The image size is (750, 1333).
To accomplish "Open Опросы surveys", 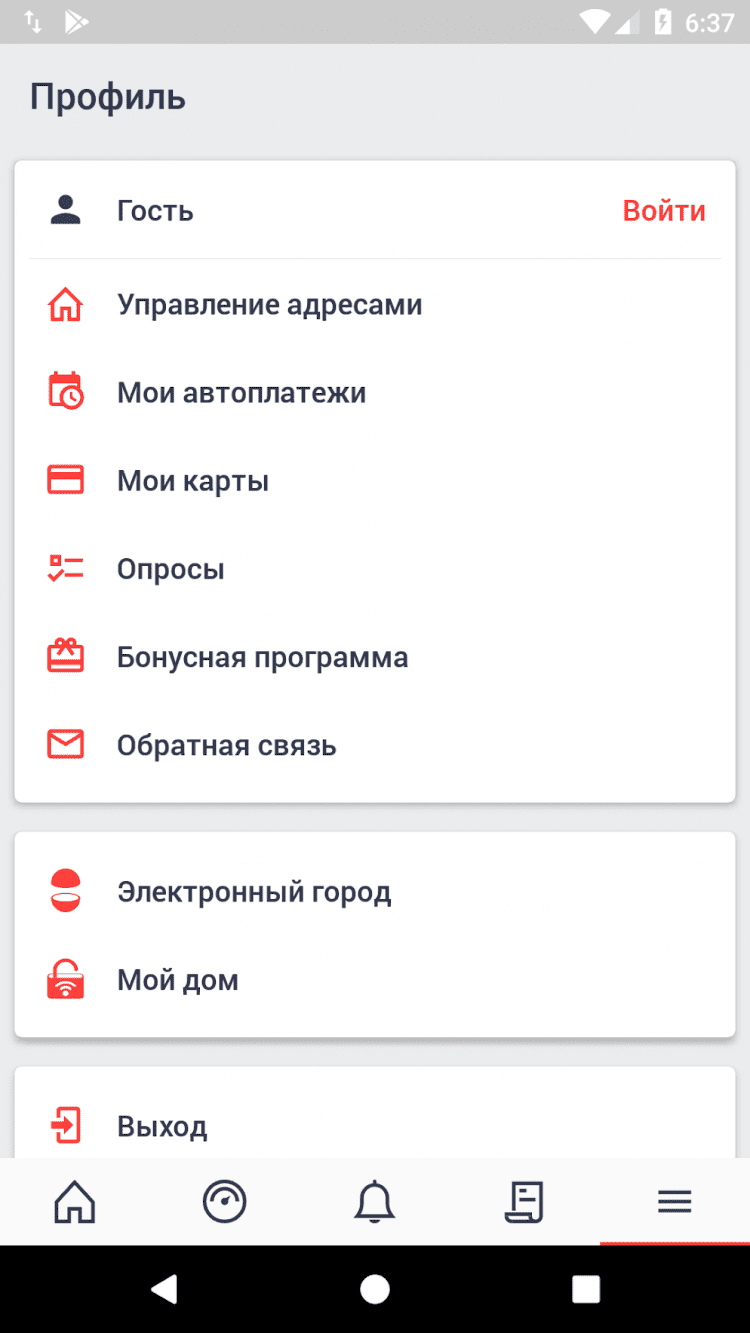I will [x=171, y=569].
